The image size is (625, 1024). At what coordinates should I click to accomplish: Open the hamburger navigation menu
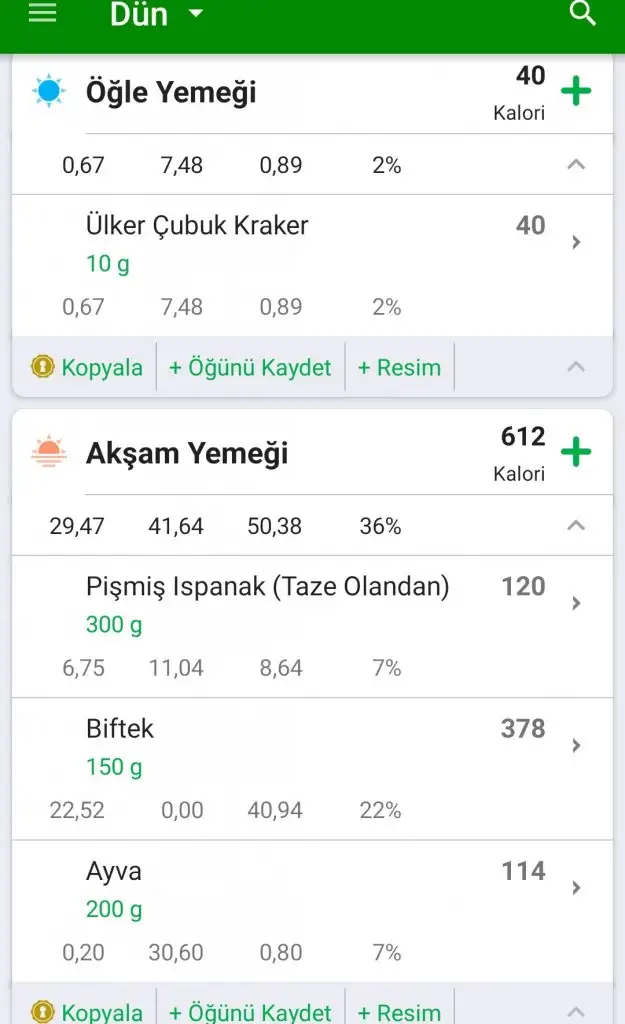tap(43, 14)
